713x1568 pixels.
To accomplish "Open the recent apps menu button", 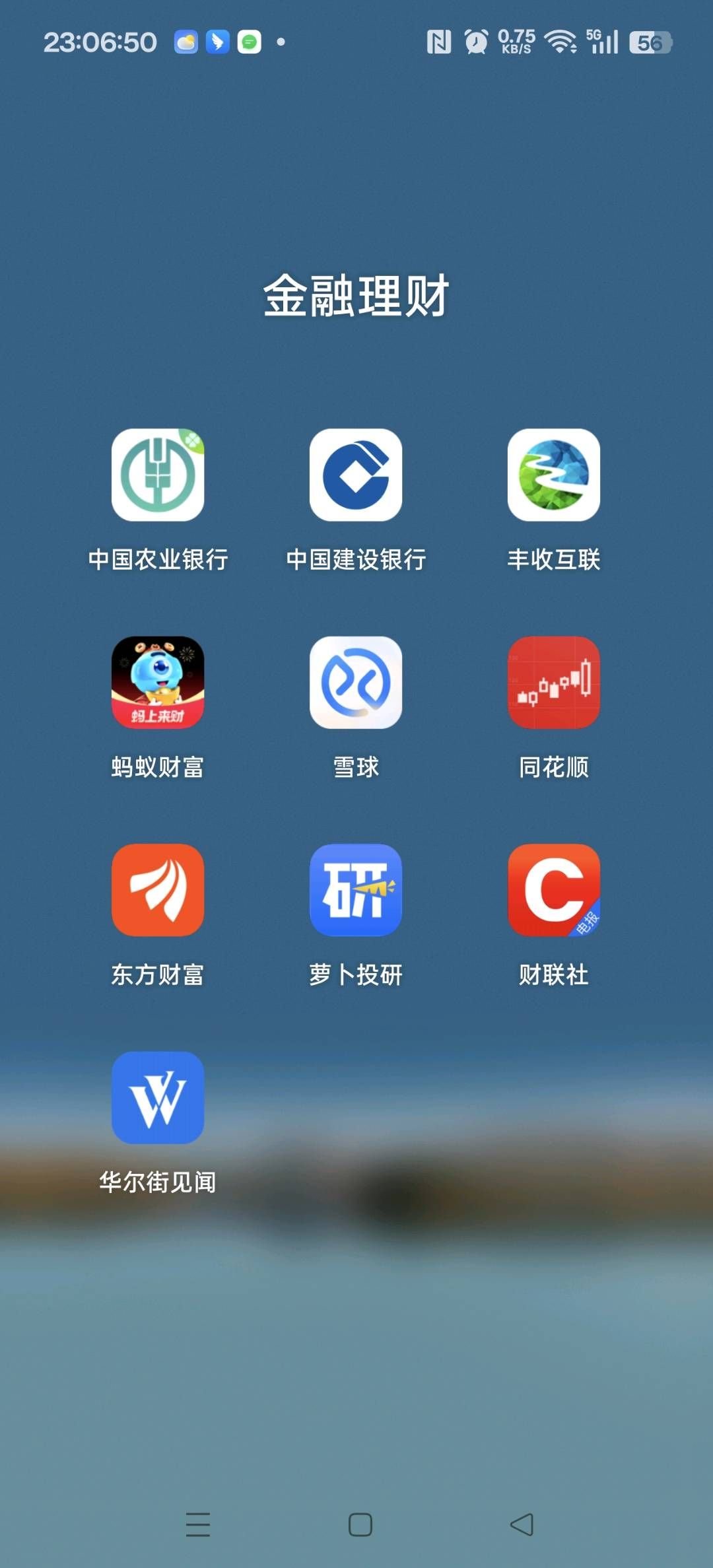I will [198, 1524].
